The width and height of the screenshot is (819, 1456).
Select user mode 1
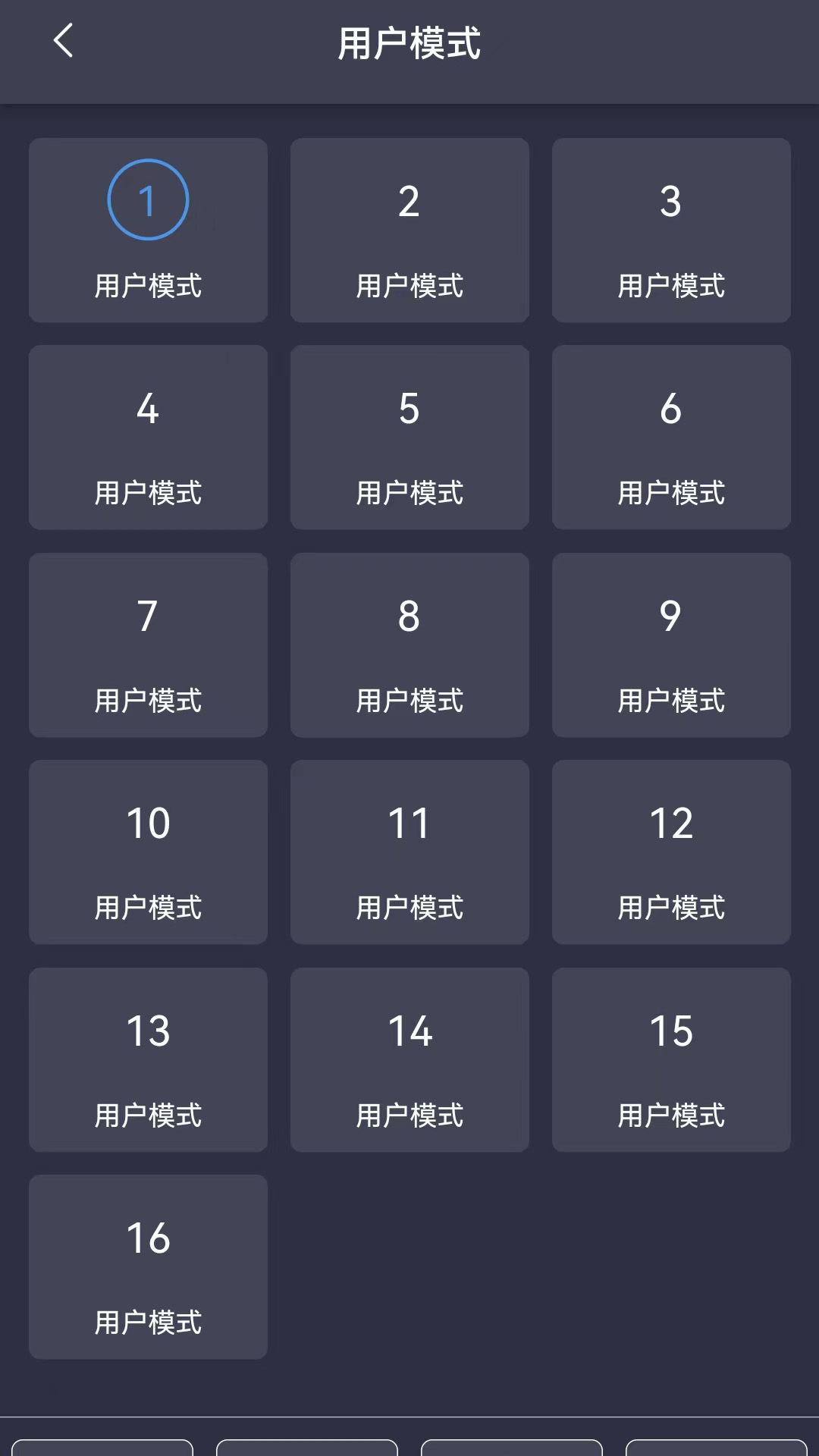pyautogui.click(x=148, y=230)
